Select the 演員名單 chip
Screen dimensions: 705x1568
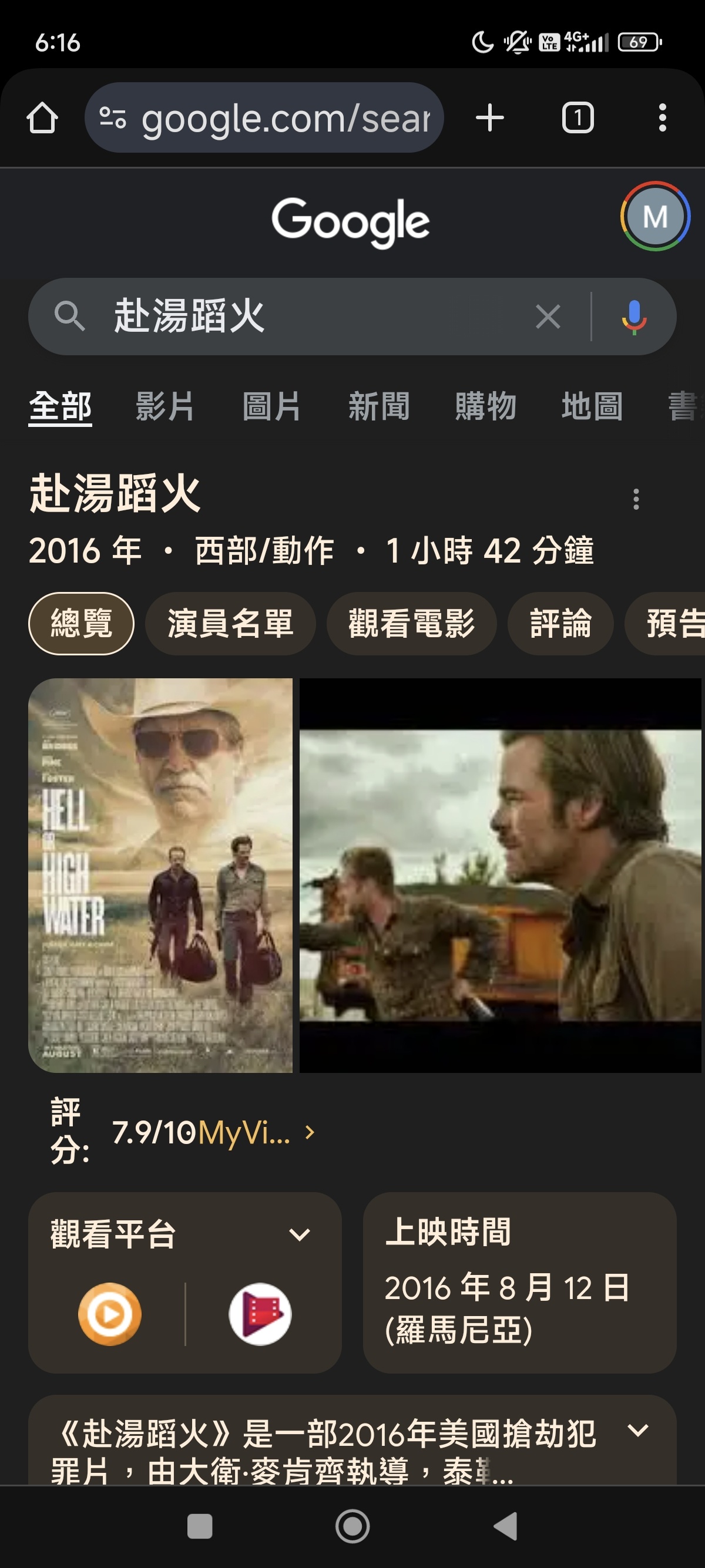(230, 624)
